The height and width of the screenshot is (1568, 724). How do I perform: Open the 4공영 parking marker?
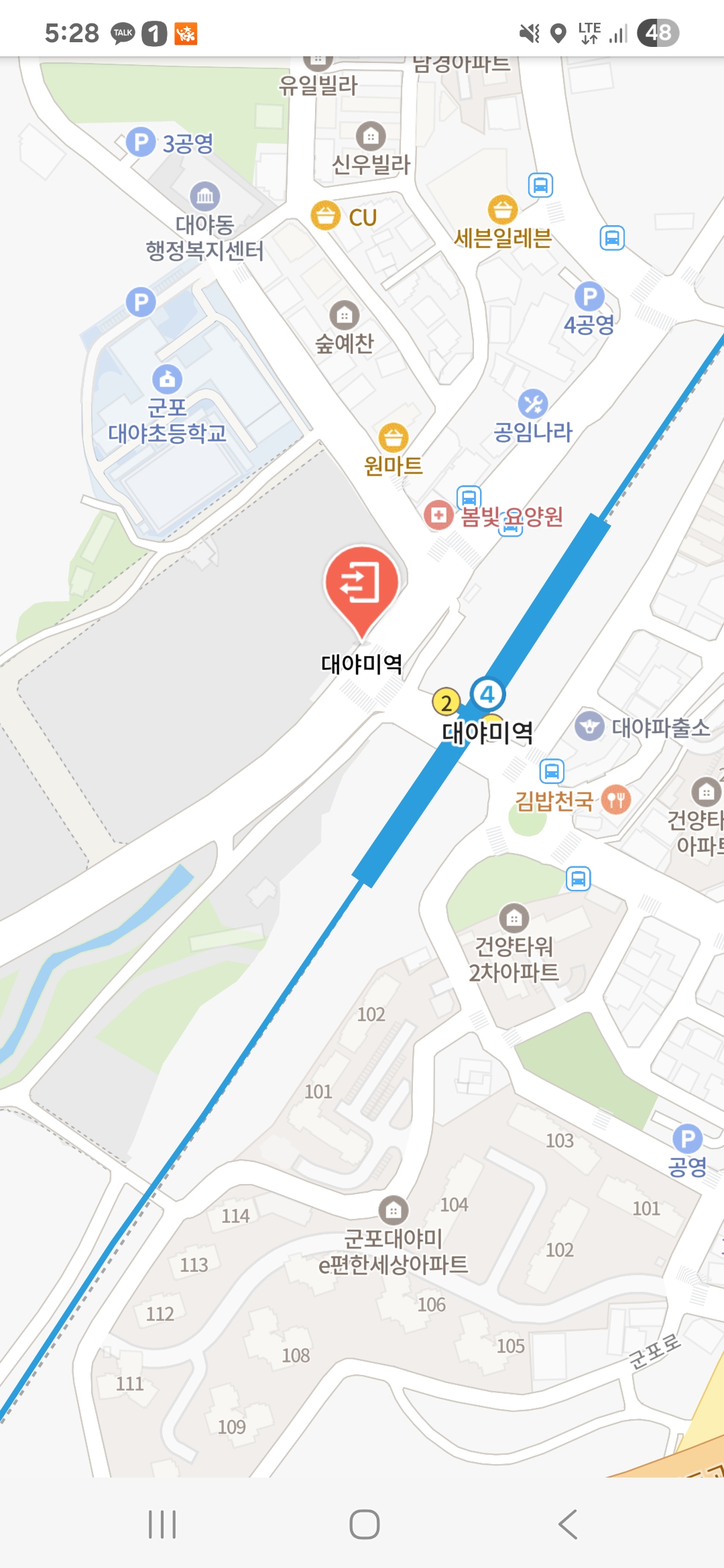point(589,296)
